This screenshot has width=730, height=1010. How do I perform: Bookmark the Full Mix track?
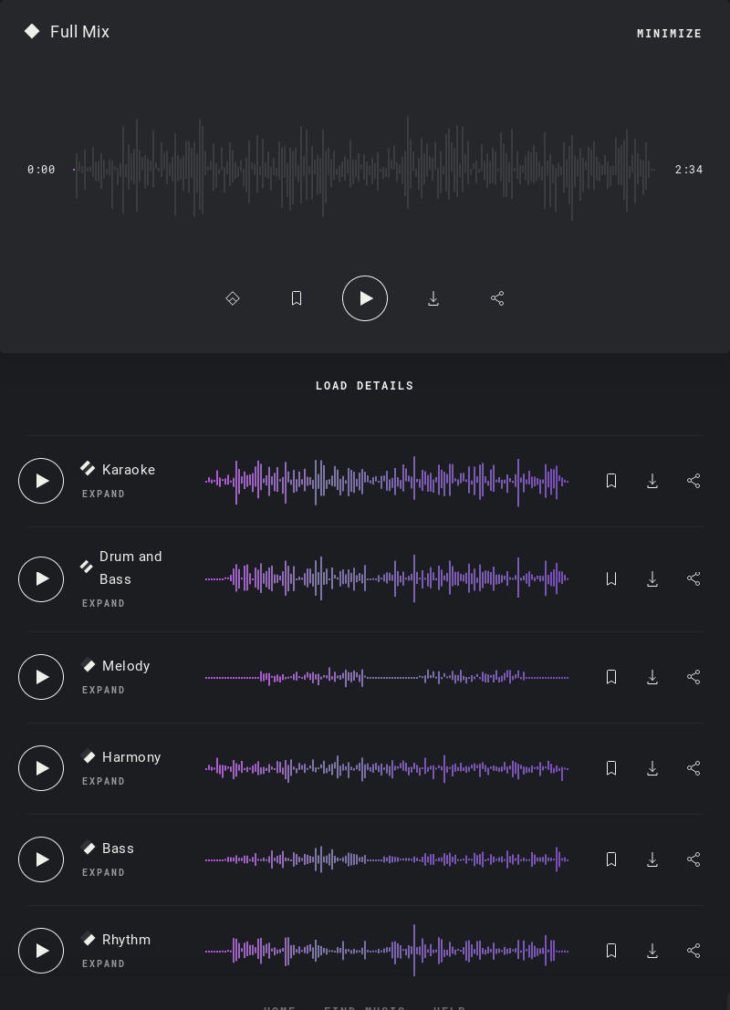(x=296, y=298)
